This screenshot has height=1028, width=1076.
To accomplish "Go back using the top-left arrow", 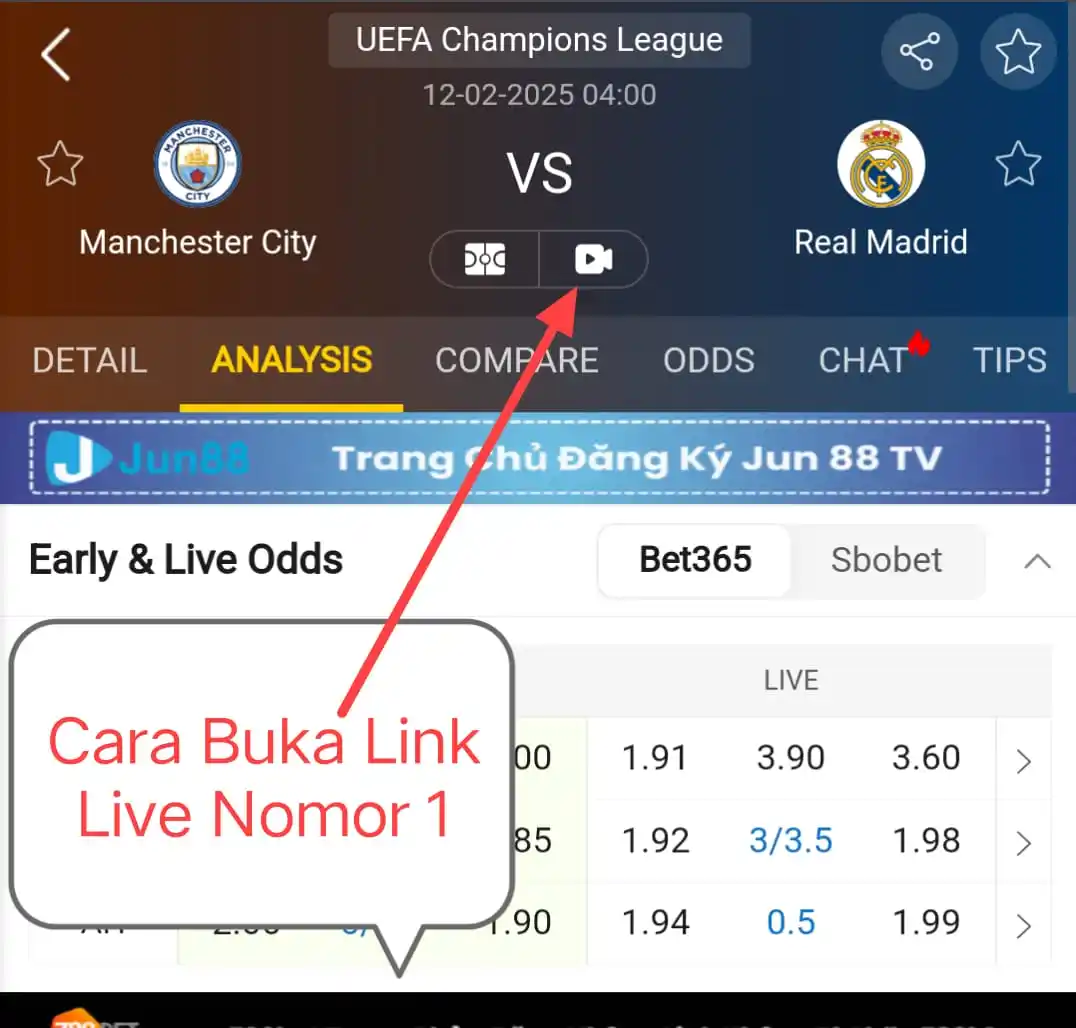I will point(56,54).
